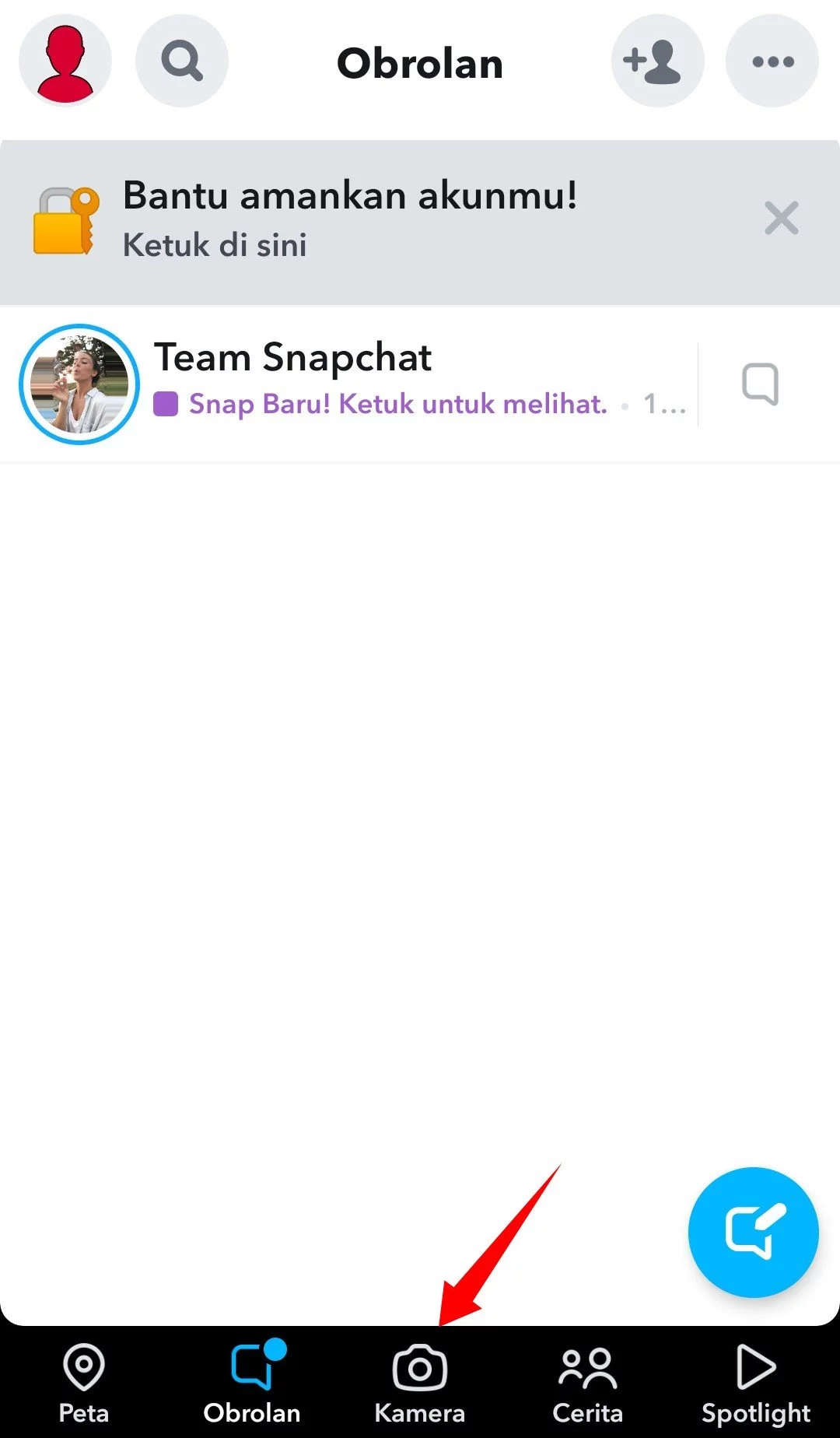The width and height of the screenshot is (840, 1438).
Task: Tap the add friend icon
Action: (x=657, y=61)
